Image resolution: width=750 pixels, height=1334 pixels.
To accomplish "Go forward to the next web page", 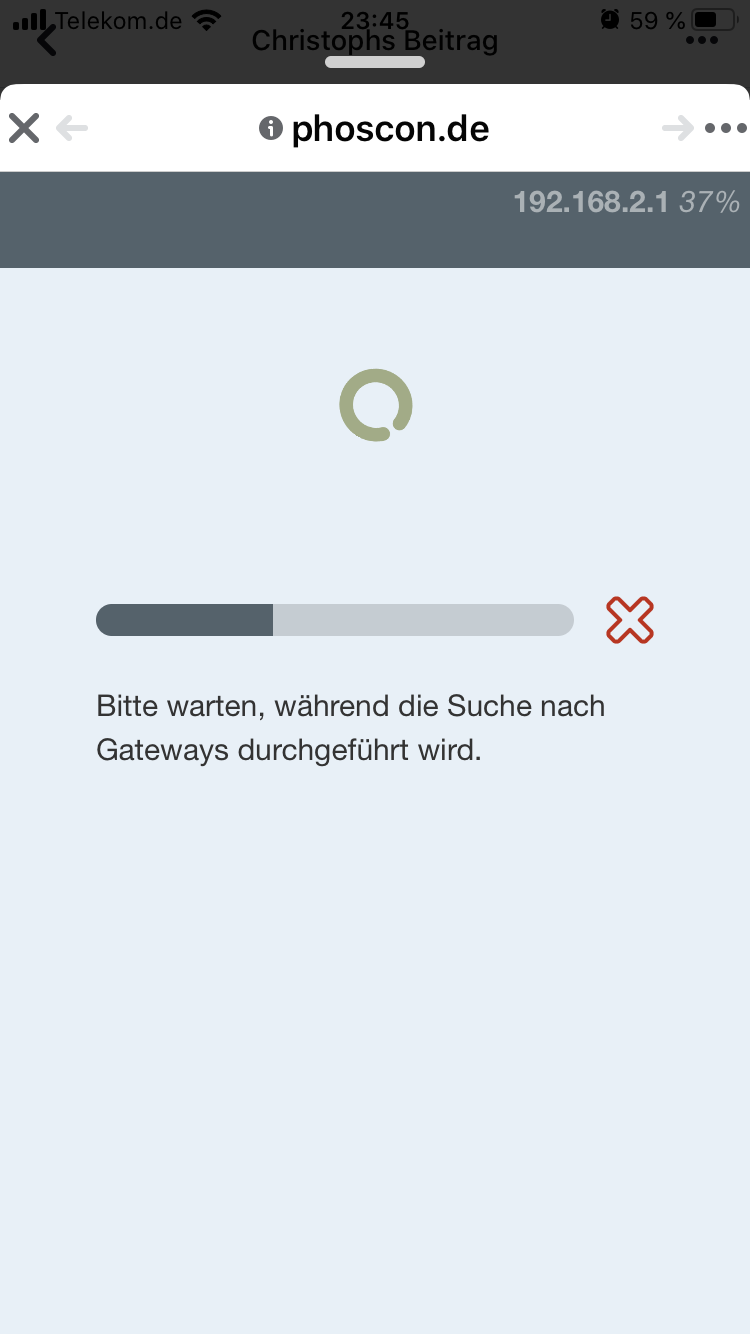I will click(677, 128).
